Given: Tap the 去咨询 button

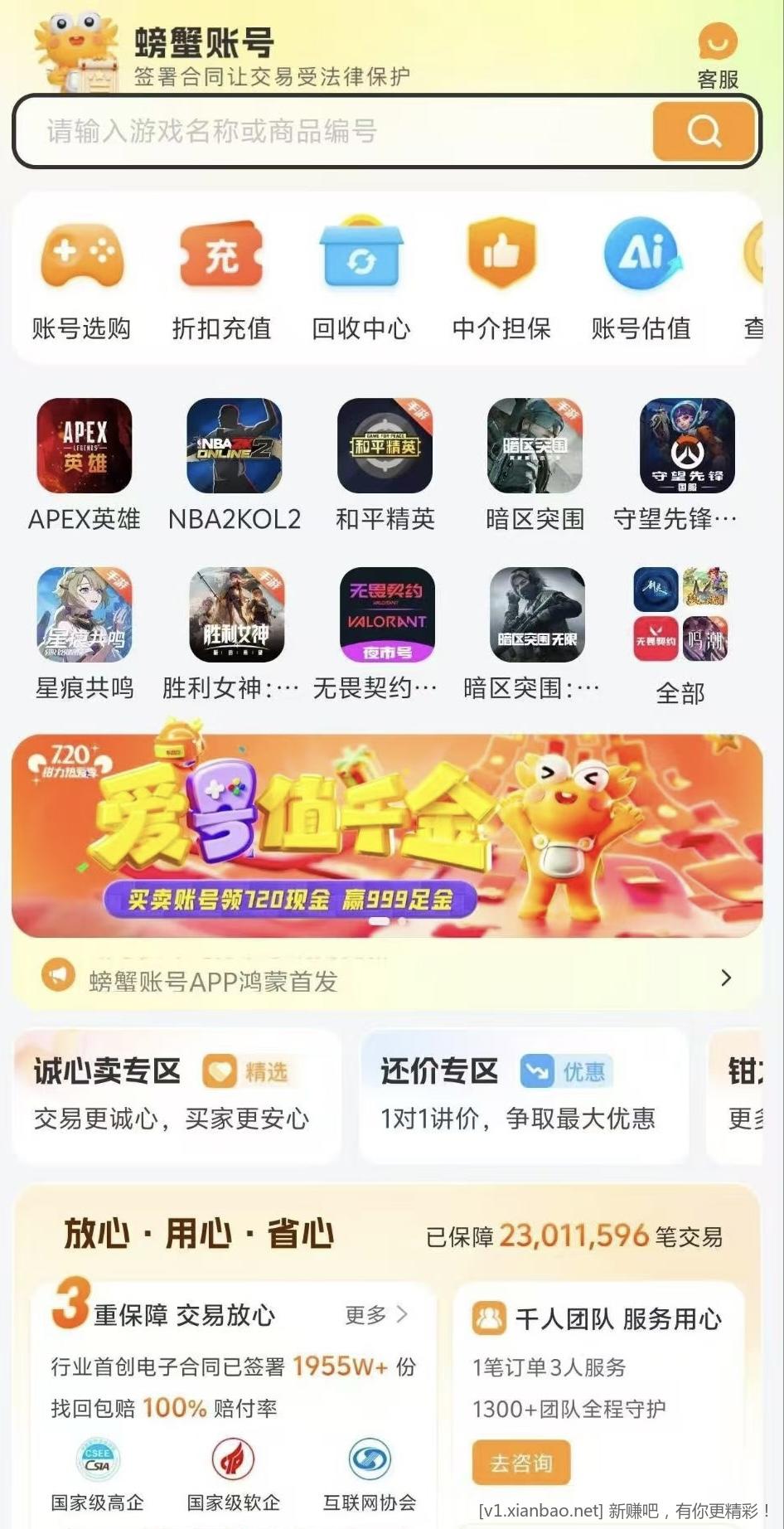Looking at the screenshot, I should click(x=521, y=1463).
